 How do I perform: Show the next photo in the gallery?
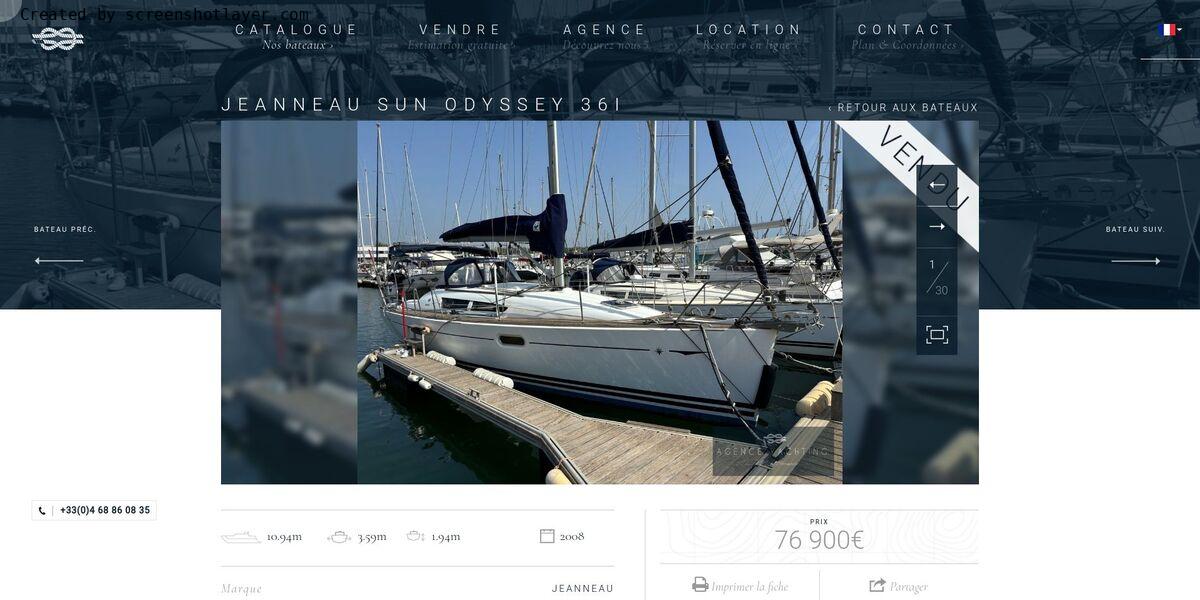pyautogui.click(x=937, y=227)
